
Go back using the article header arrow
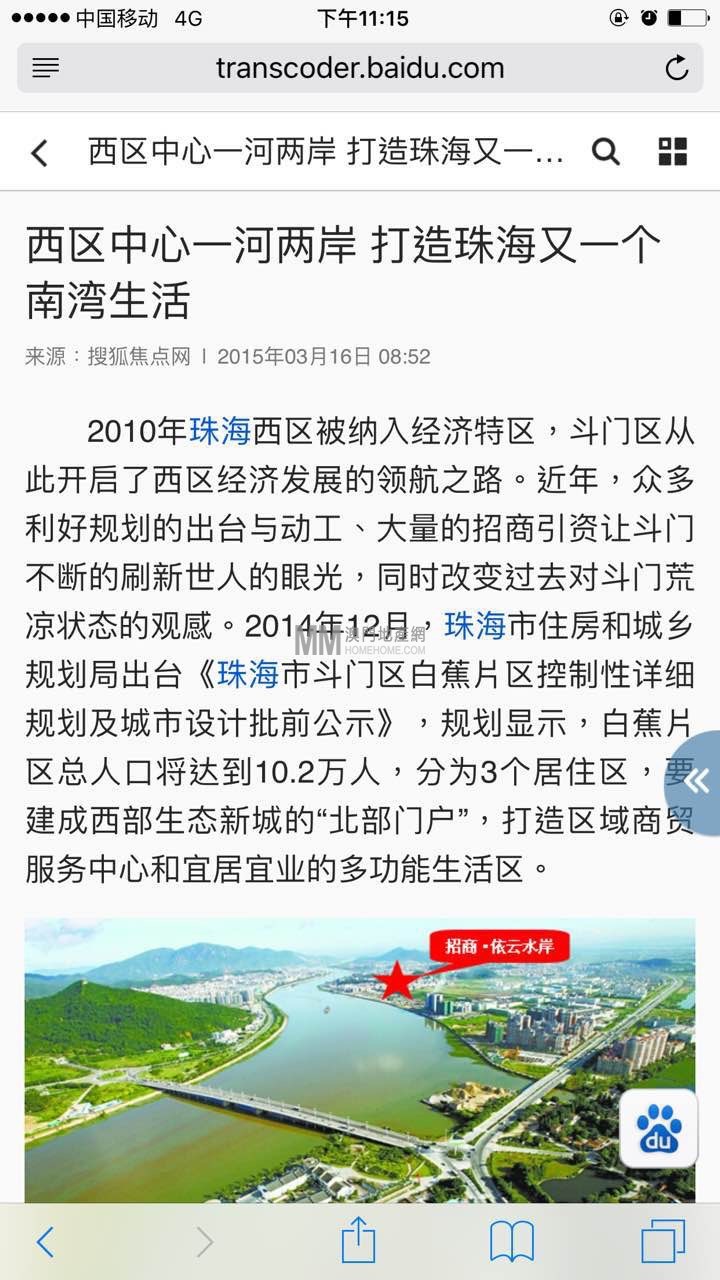pyautogui.click(x=40, y=153)
